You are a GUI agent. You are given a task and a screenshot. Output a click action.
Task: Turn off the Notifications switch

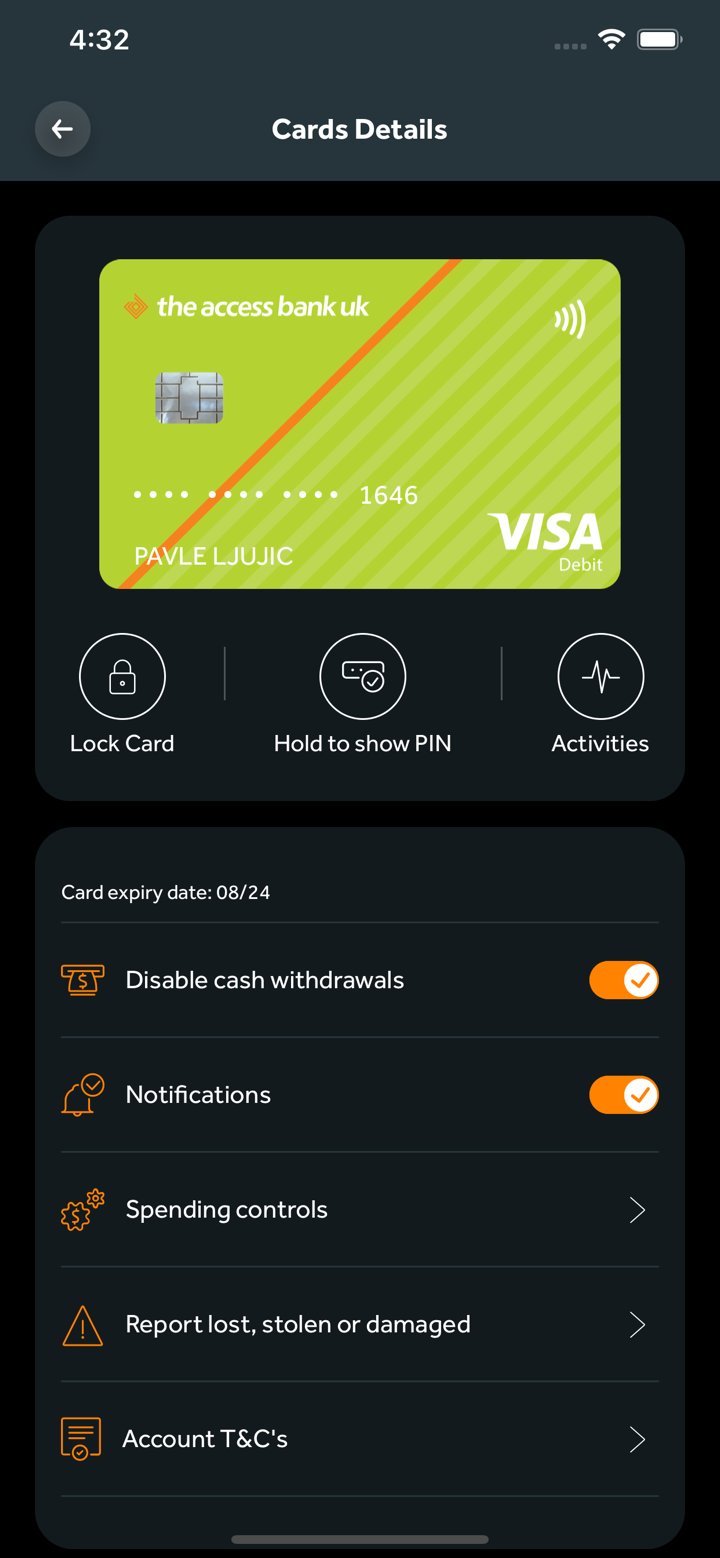coord(623,1095)
